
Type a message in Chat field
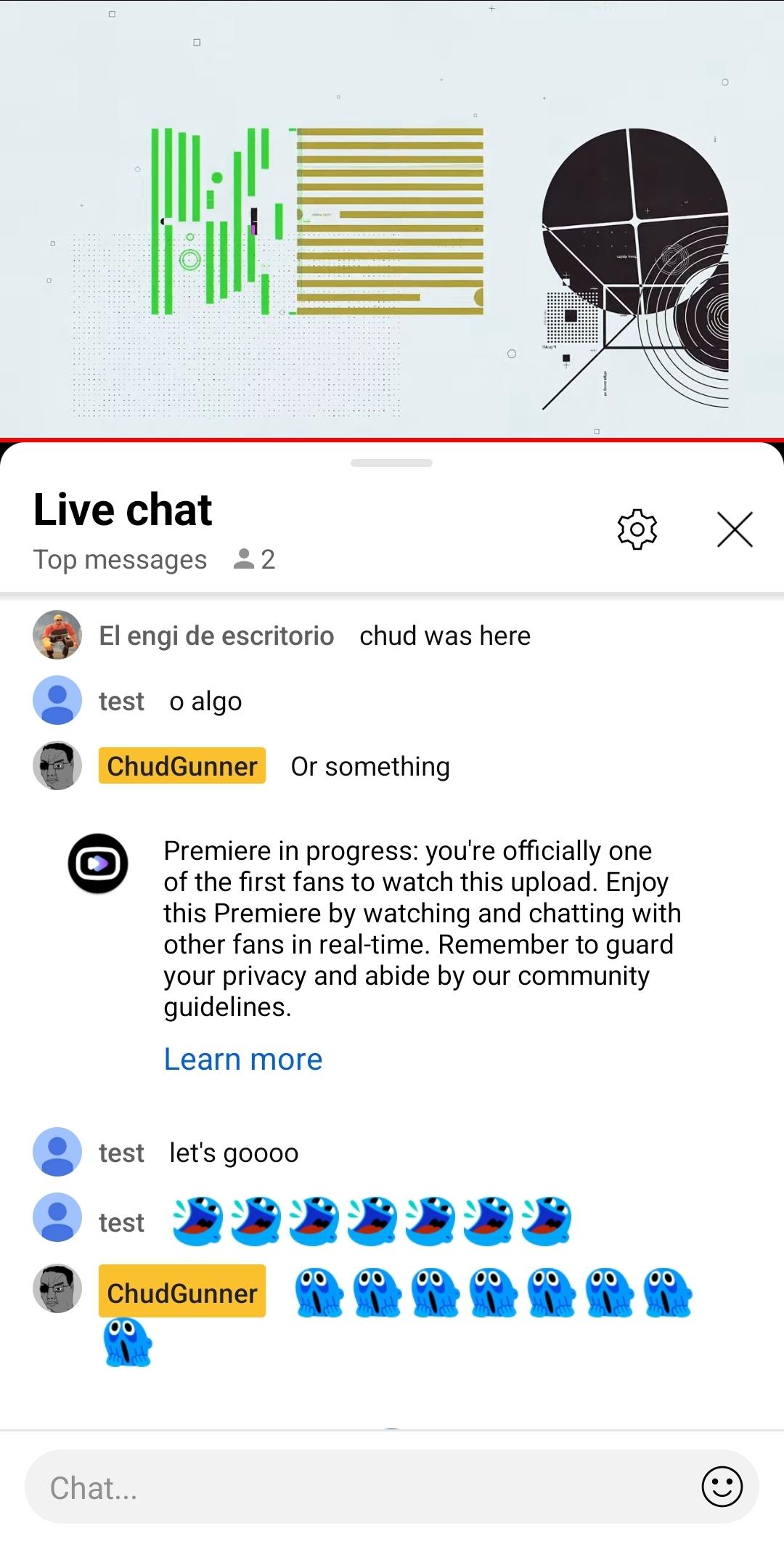363,1487
